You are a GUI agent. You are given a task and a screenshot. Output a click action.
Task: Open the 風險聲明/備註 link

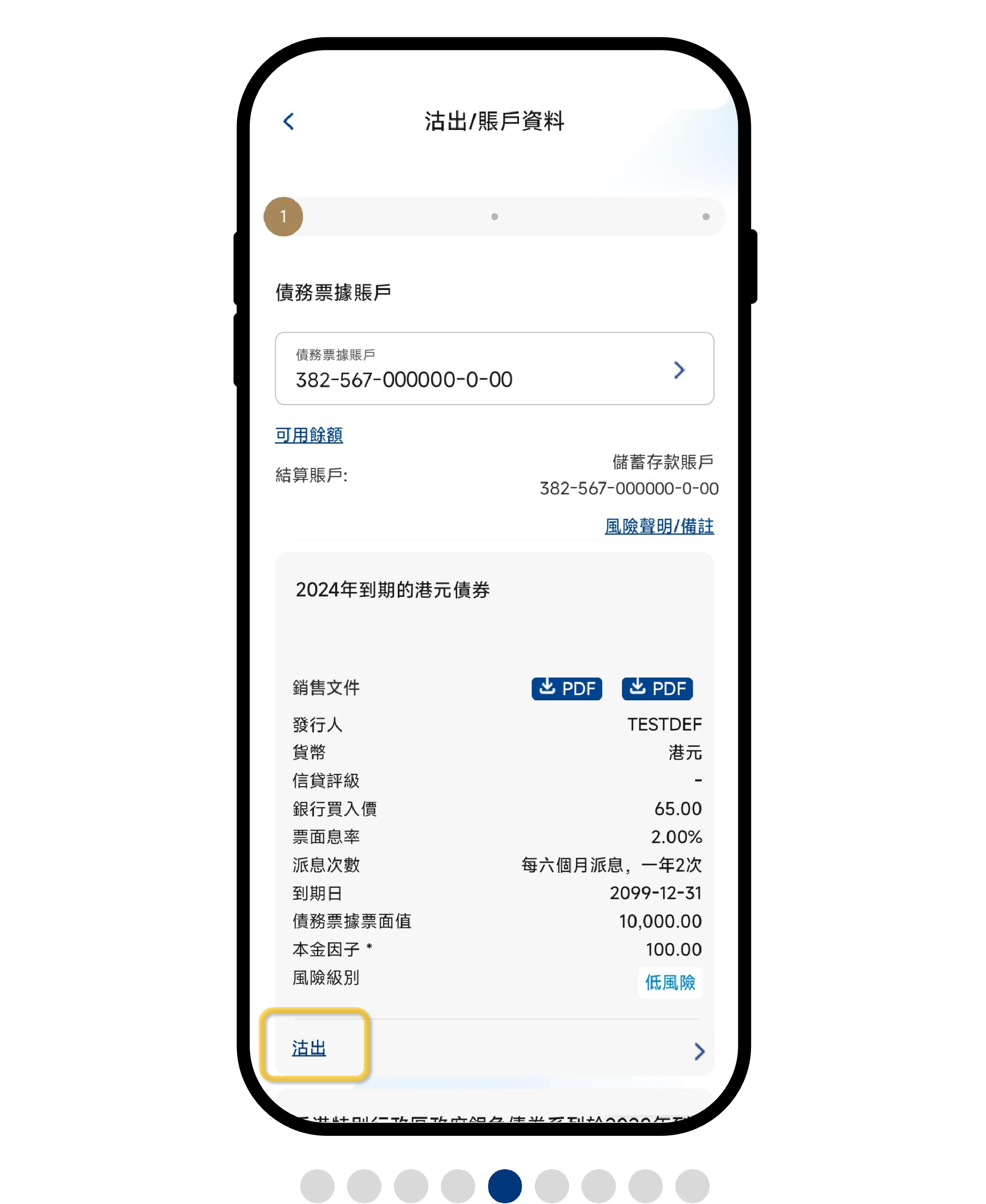point(659,526)
